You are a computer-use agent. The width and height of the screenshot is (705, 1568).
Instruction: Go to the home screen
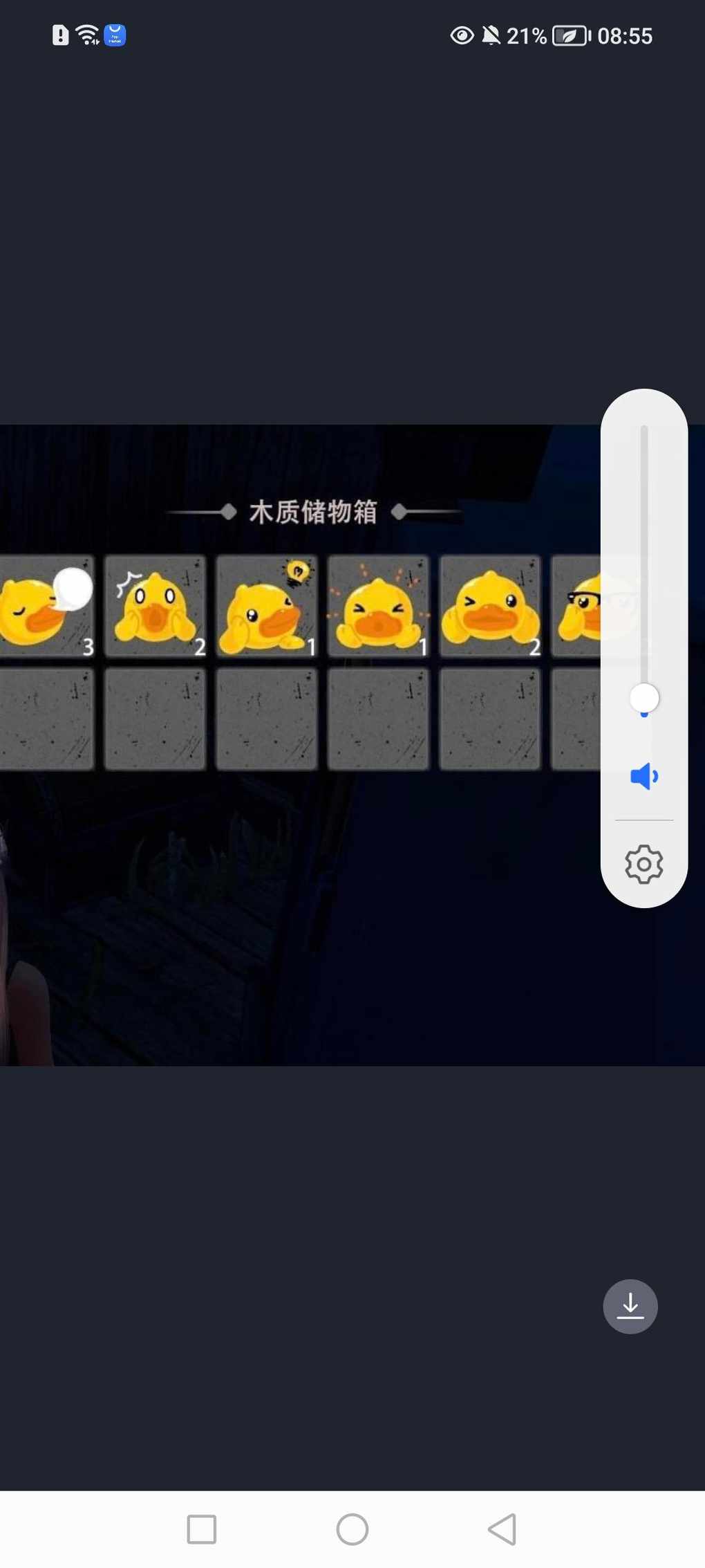tap(352, 1529)
